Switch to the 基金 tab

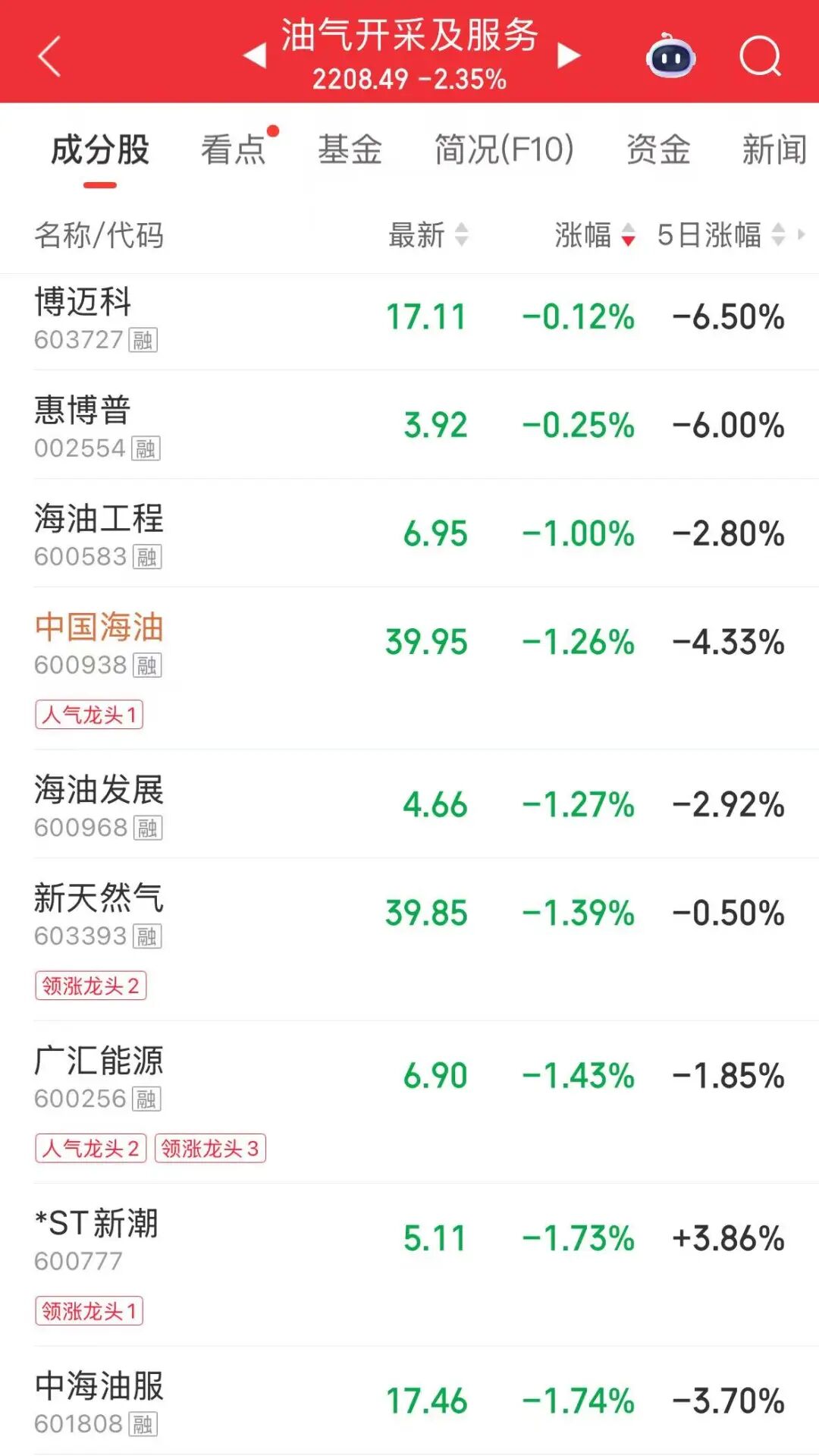[x=350, y=149]
